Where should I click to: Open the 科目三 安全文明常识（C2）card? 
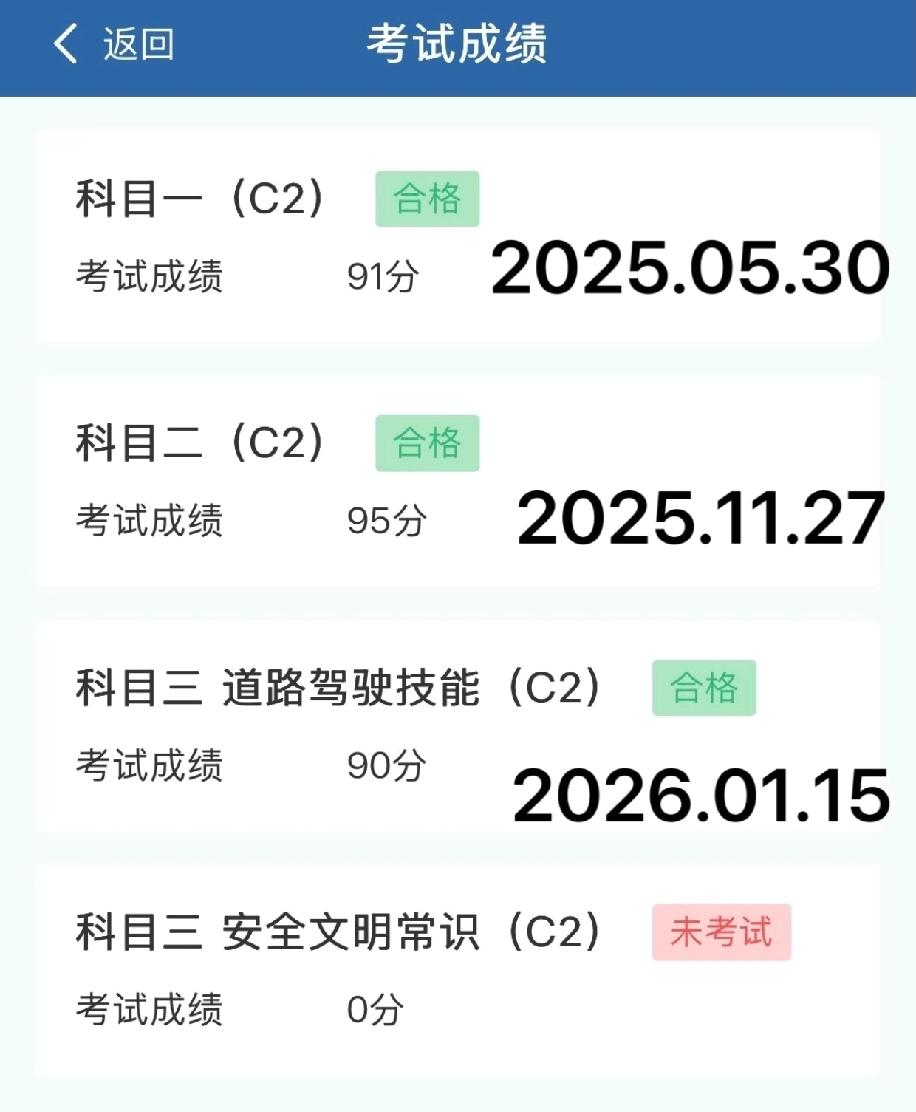[458, 970]
